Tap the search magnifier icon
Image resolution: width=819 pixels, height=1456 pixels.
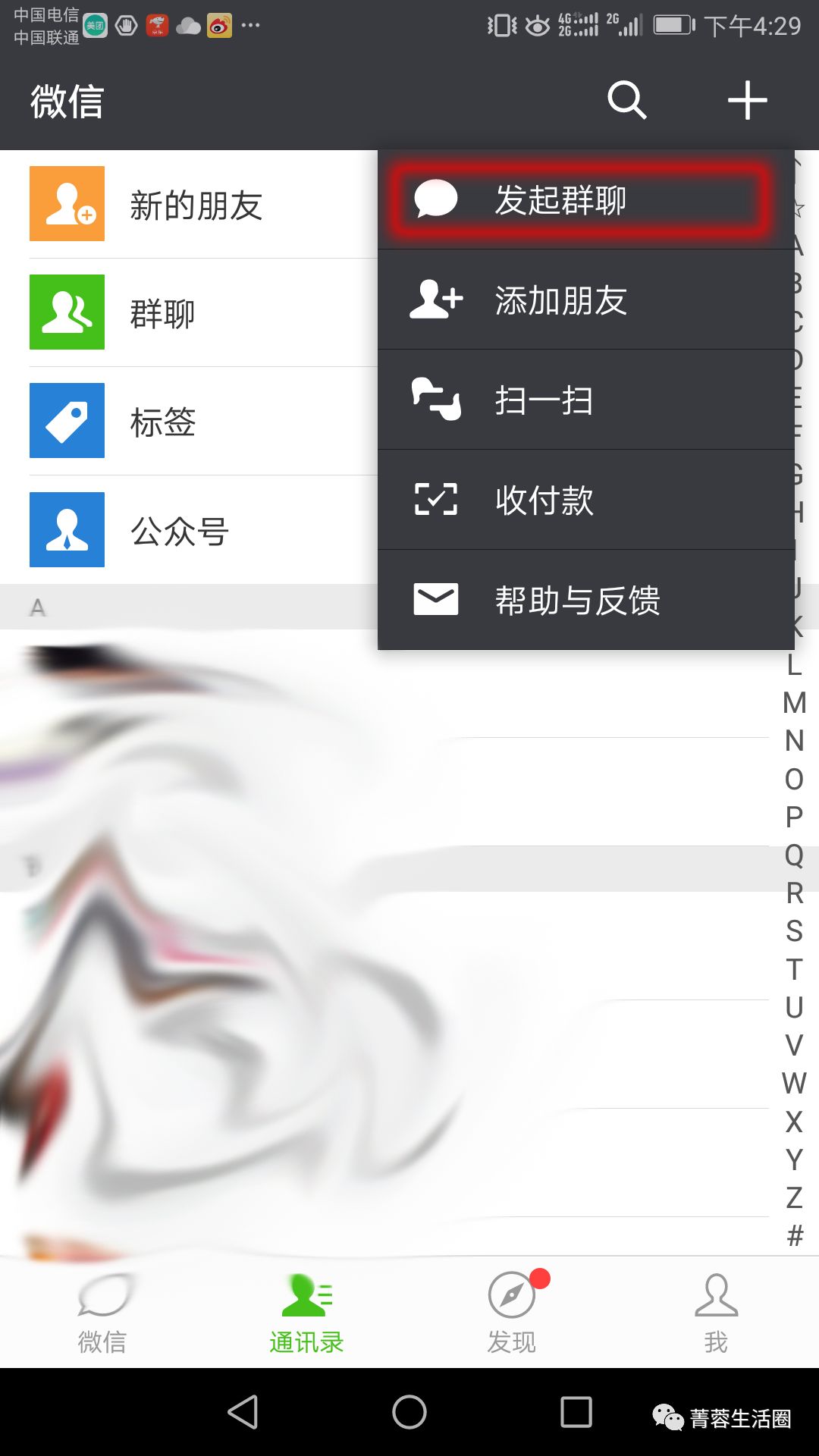click(x=626, y=100)
